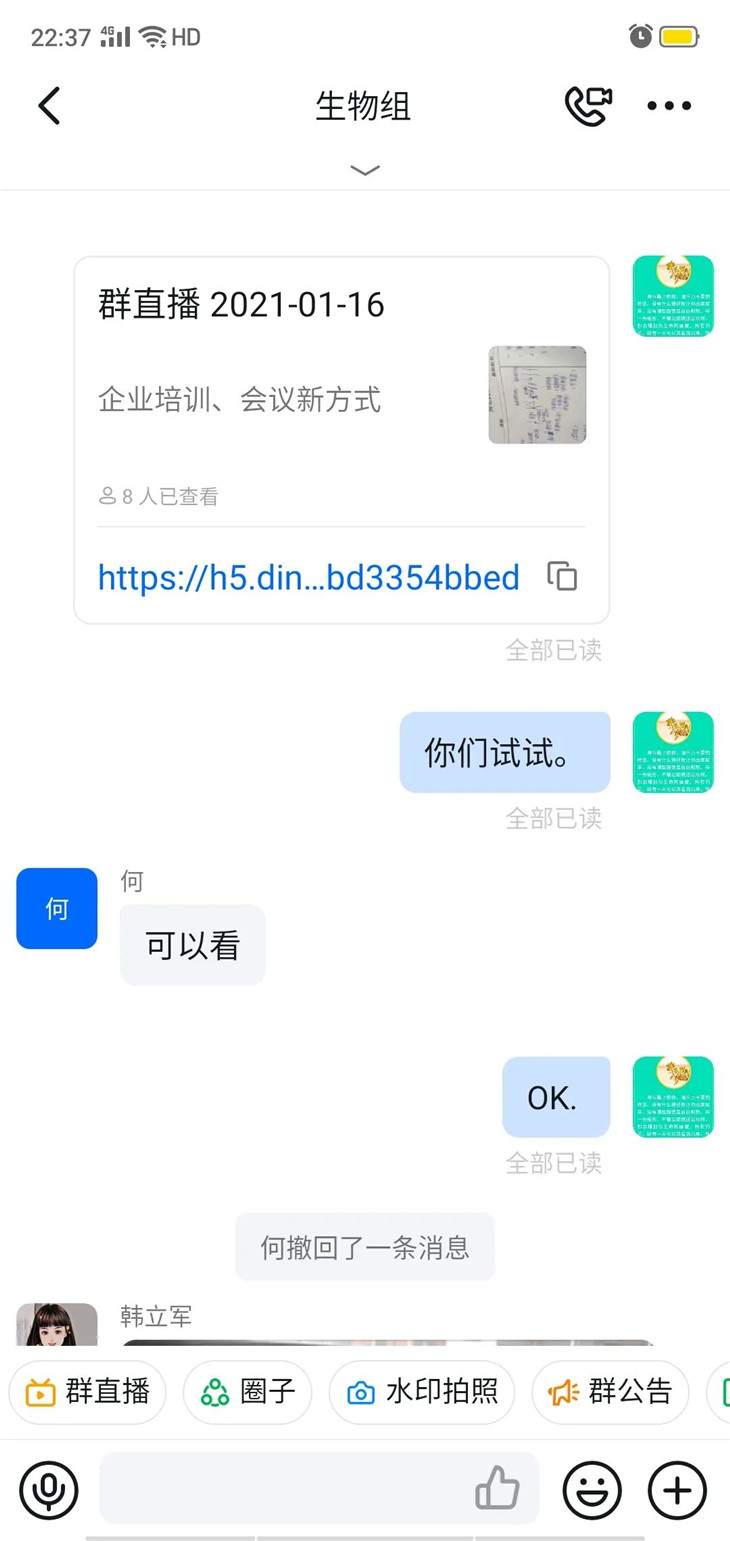Viewport: 730px width, 1541px height.
Task: Launch 水印拍照 camera shortcut
Action: point(421,1391)
